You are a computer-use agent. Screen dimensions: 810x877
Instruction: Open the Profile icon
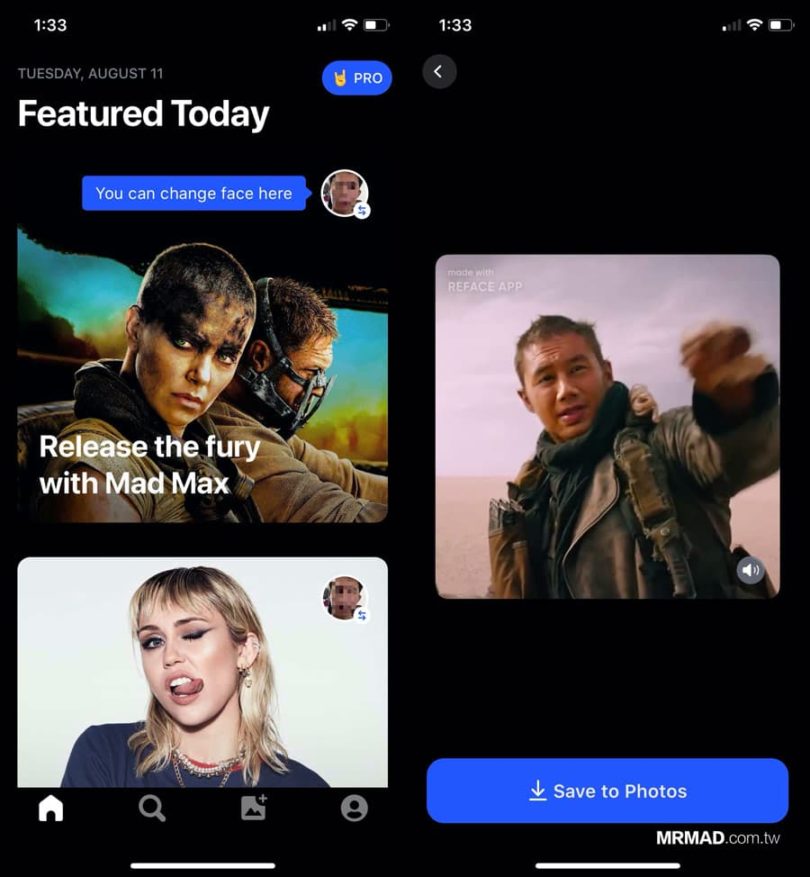[x=355, y=808]
